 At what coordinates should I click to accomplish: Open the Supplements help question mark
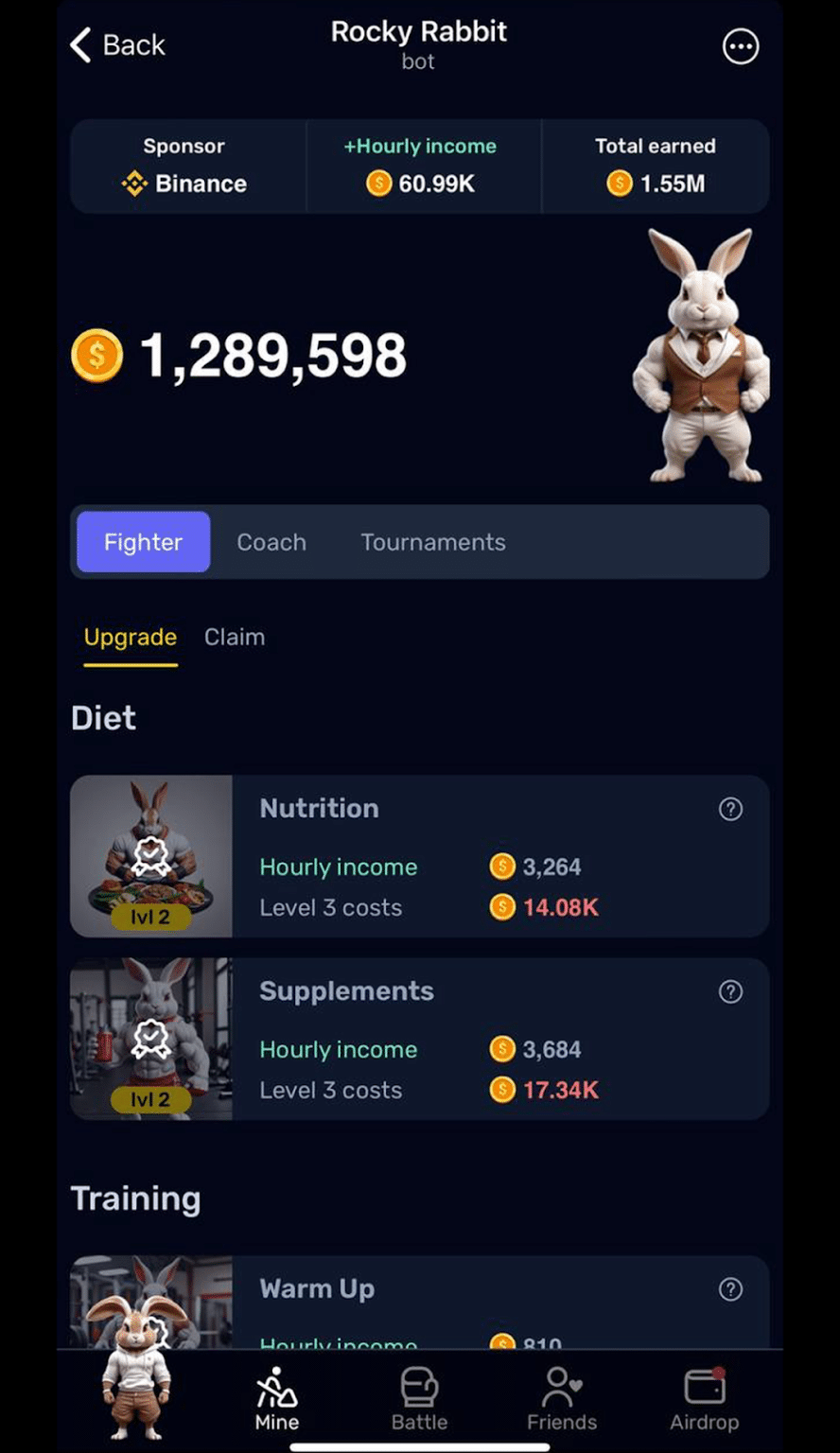pos(729,991)
